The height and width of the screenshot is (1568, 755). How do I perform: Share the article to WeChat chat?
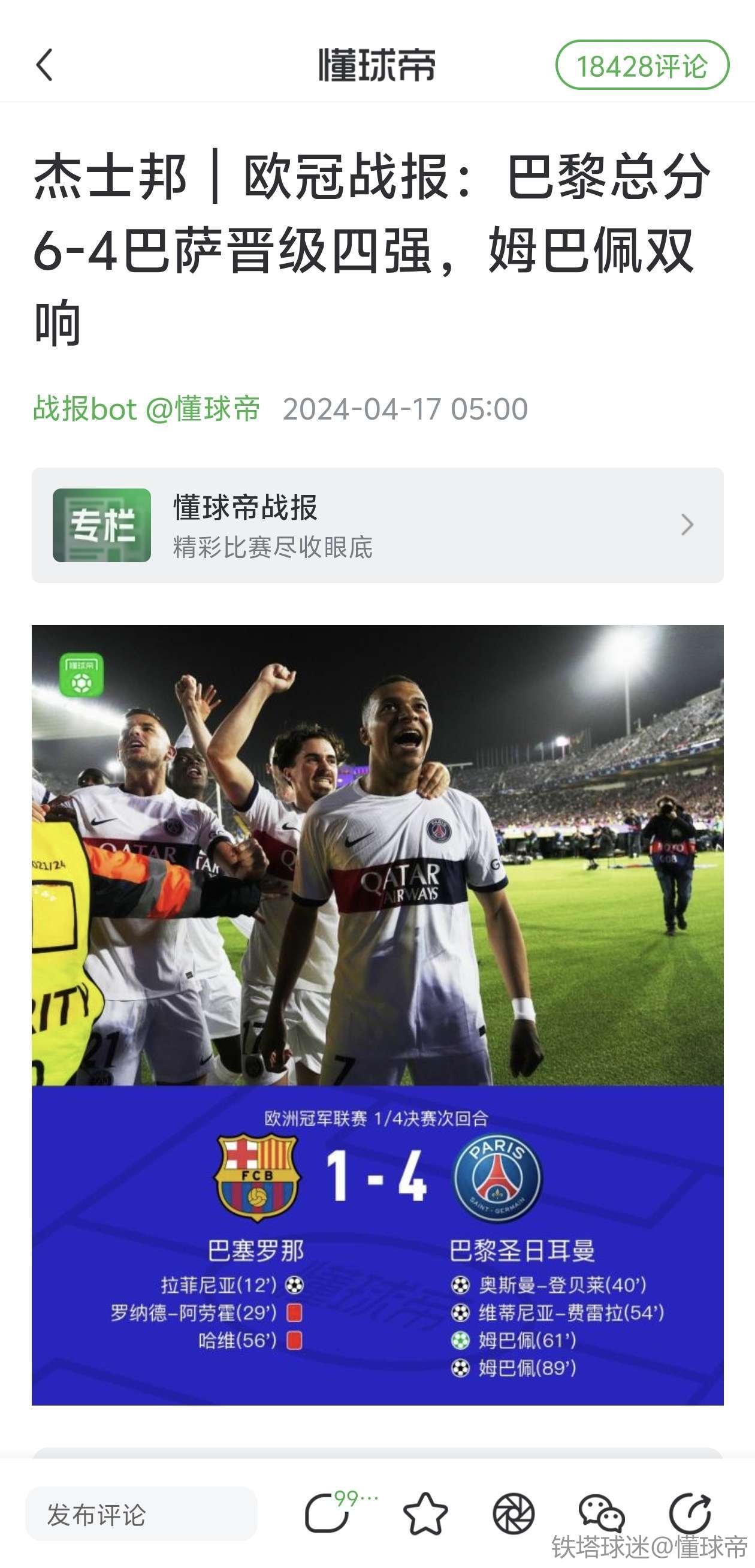coord(601,1514)
